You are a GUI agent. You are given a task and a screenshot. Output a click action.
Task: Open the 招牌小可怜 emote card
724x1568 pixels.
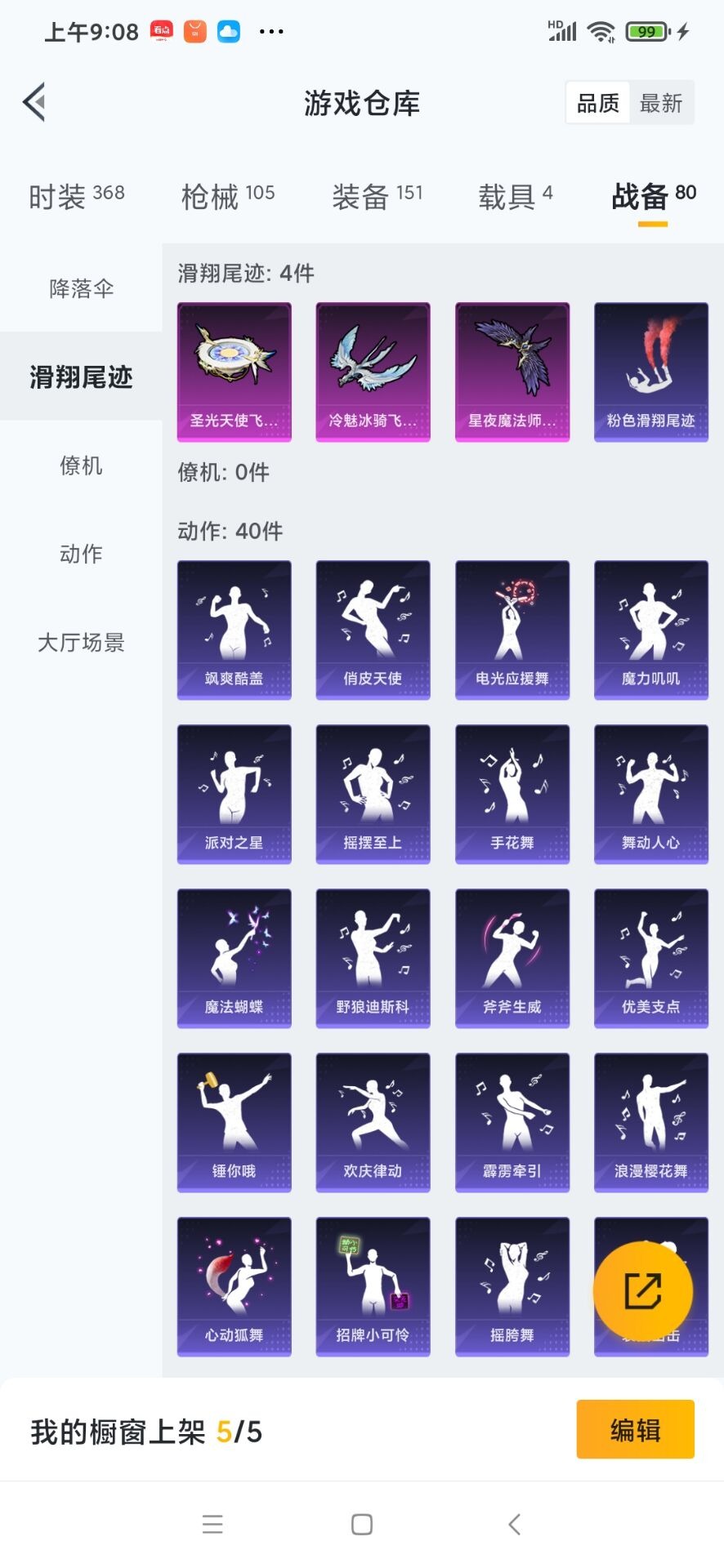click(373, 1286)
